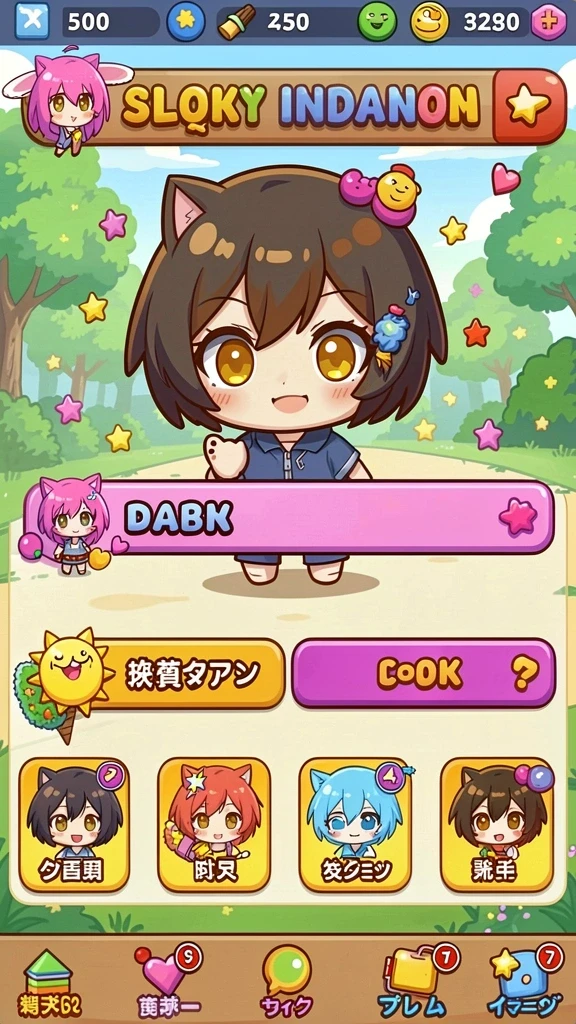
Task: Open the green house tab in bottom bar
Action: coord(48,982)
